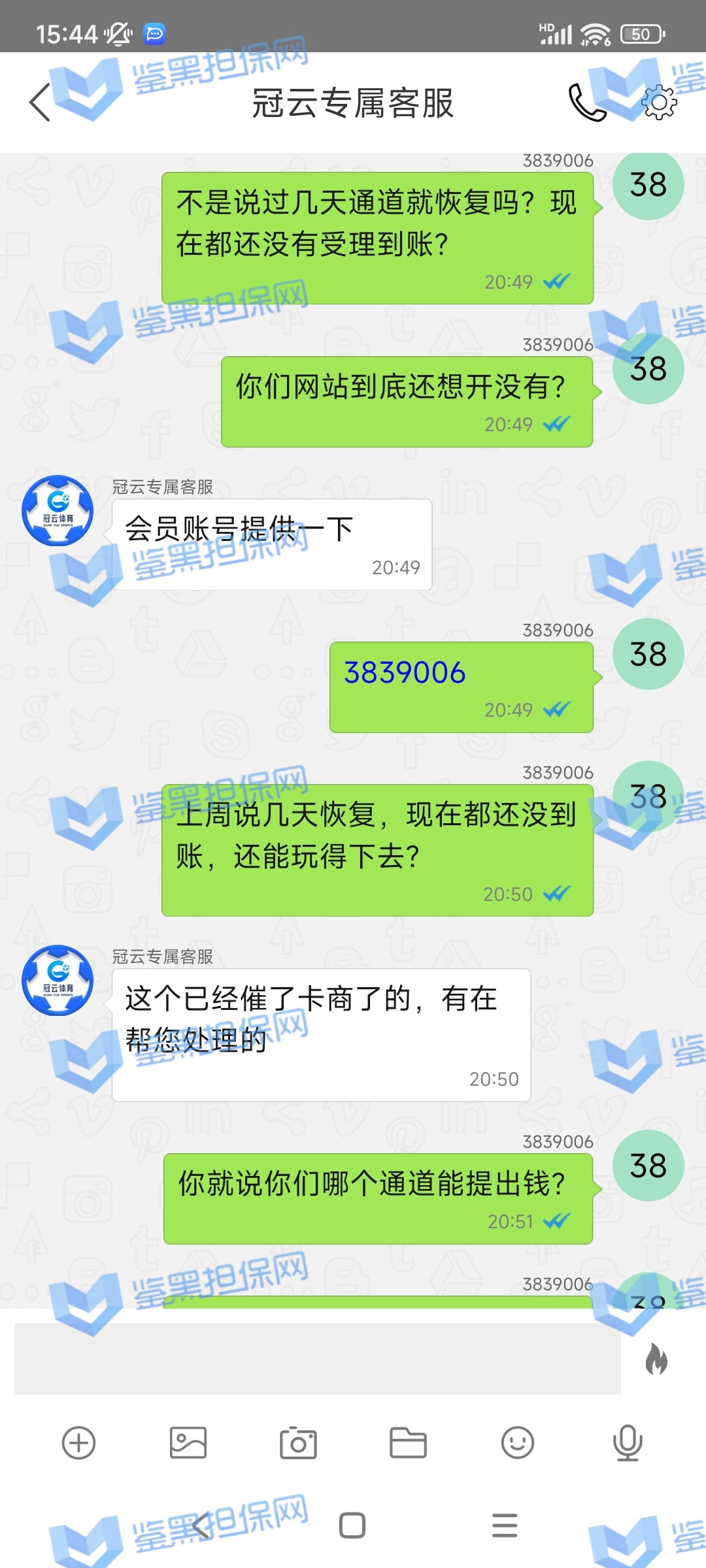Tap system home button
706x1568 pixels.
[x=352, y=1526]
